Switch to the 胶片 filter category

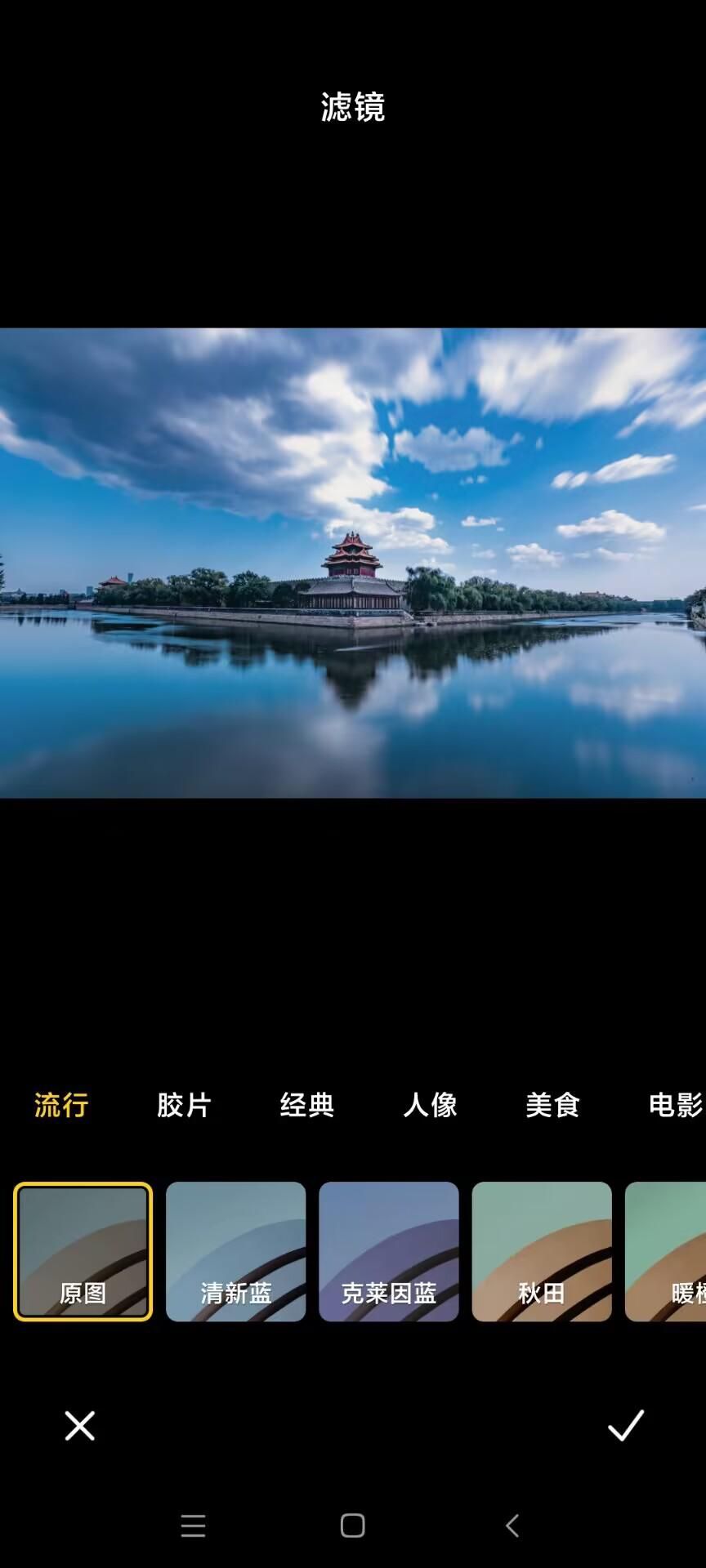184,1106
